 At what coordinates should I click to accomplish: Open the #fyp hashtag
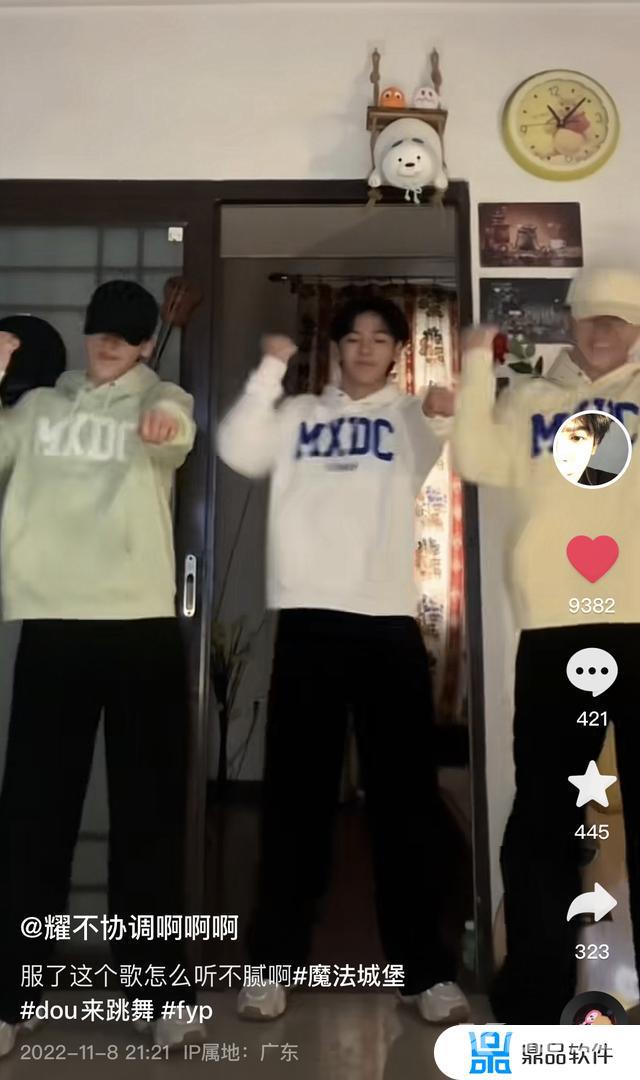coord(185,1010)
